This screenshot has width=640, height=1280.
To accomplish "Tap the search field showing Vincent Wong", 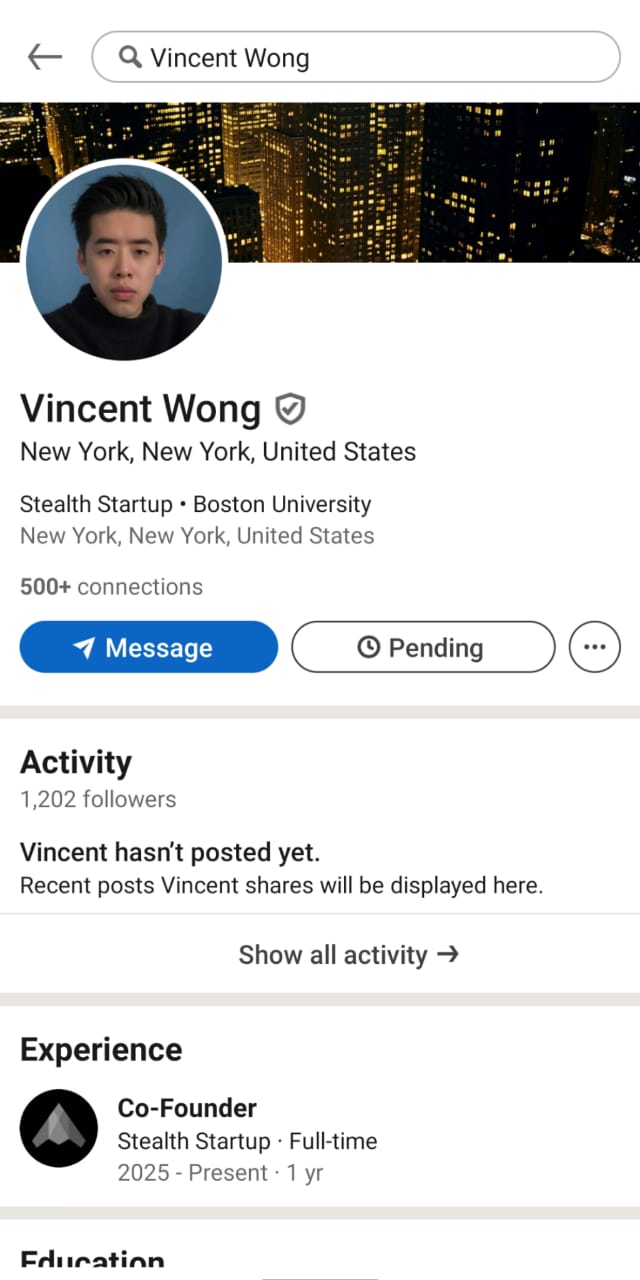I will pyautogui.click(x=356, y=57).
